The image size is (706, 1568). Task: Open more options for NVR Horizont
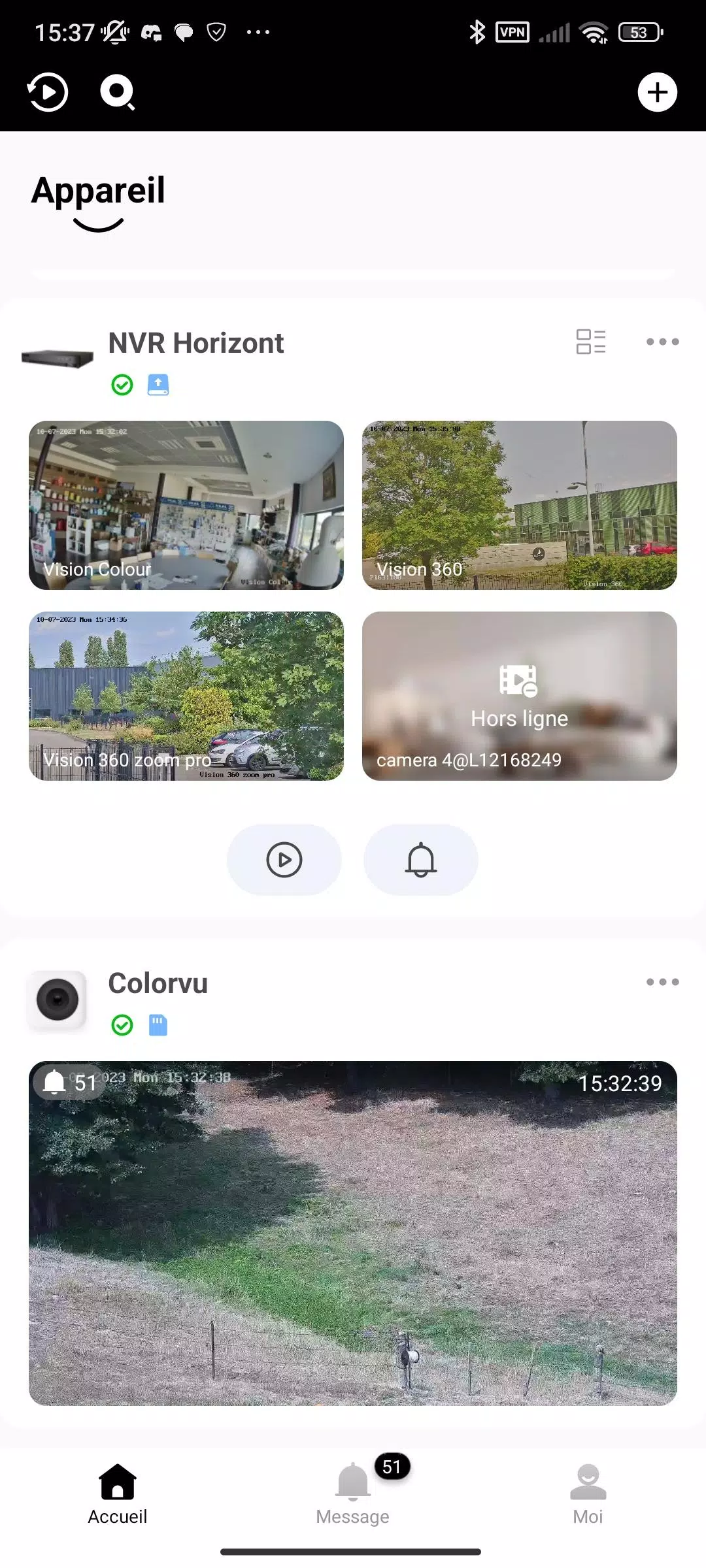point(662,342)
